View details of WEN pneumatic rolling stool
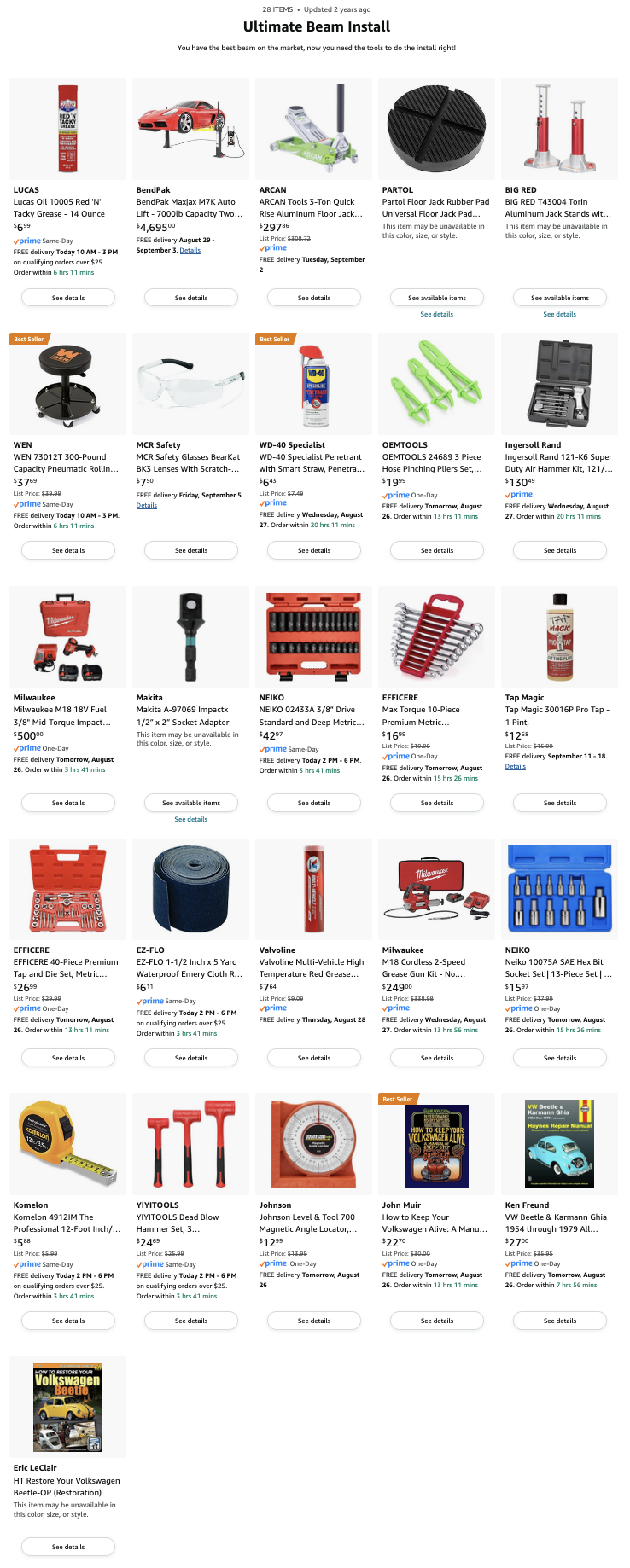Viewport: 630px width, 1568px height. (68, 550)
